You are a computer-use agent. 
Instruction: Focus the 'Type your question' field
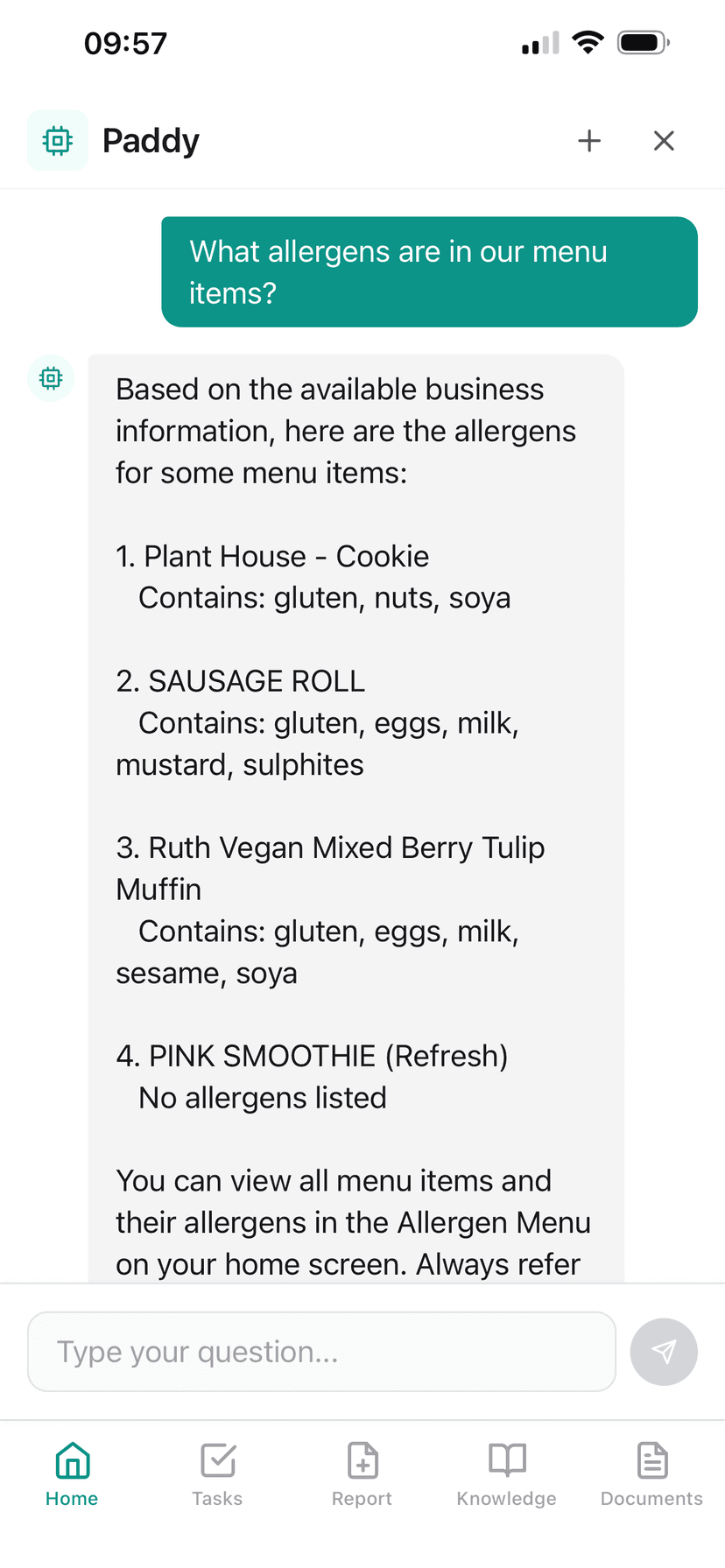pyautogui.click(x=321, y=1351)
